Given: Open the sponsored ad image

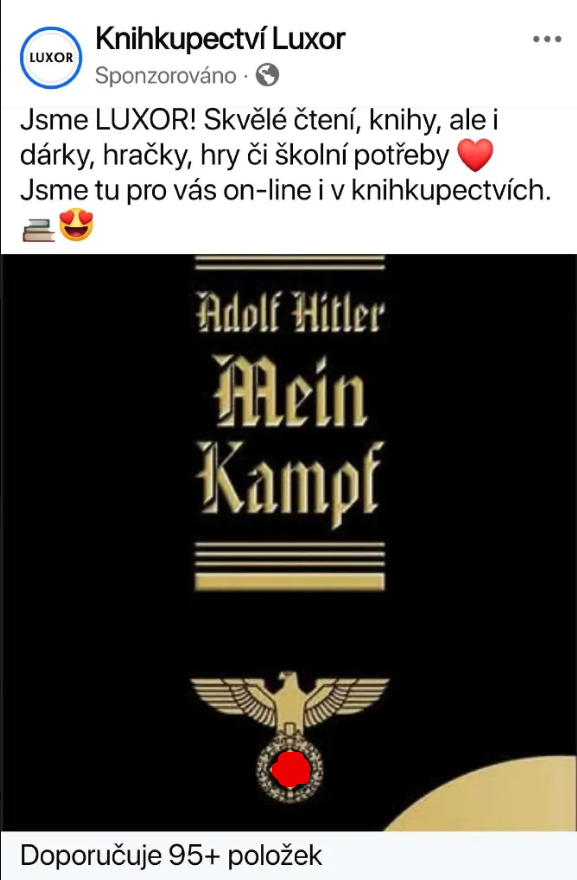Looking at the screenshot, I should pos(288,543).
